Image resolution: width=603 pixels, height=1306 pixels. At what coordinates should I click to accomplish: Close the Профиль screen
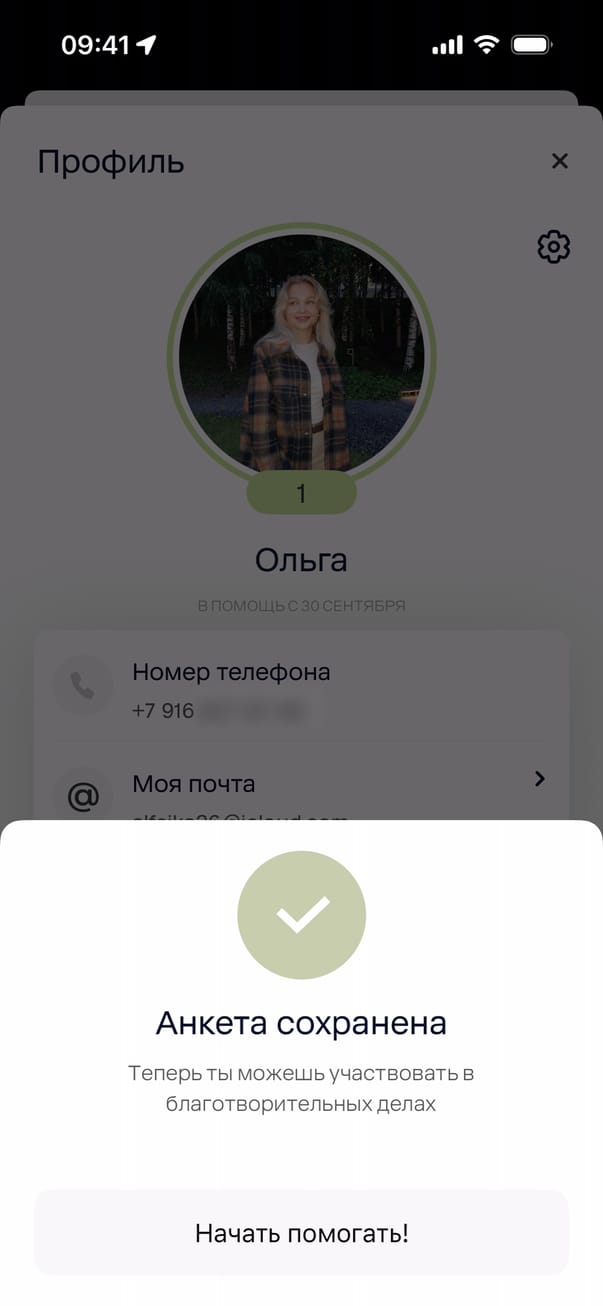pyautogui.click(x=559, y=161)
